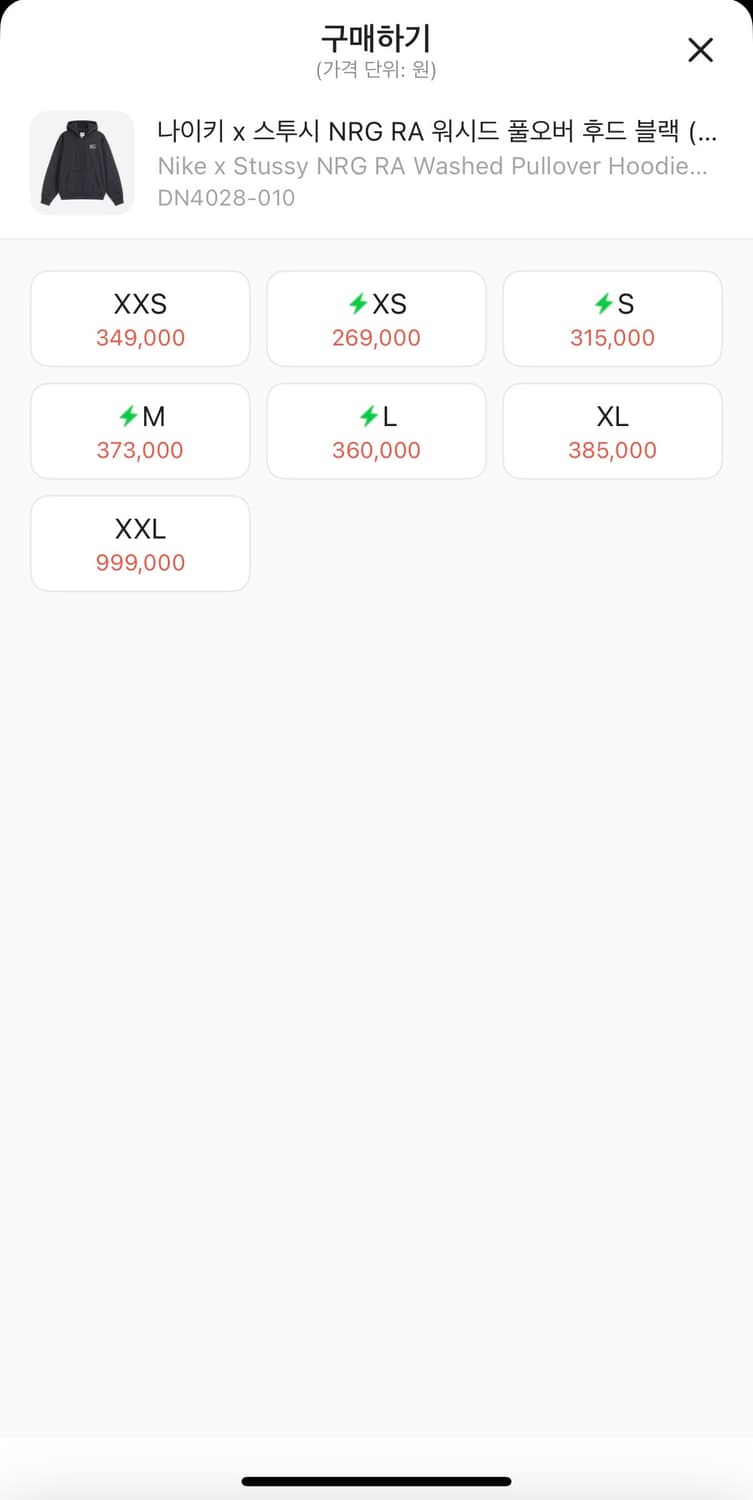Tap the green lightning icon beside size XS
The image size is (753, 1500).
[358, 303]
